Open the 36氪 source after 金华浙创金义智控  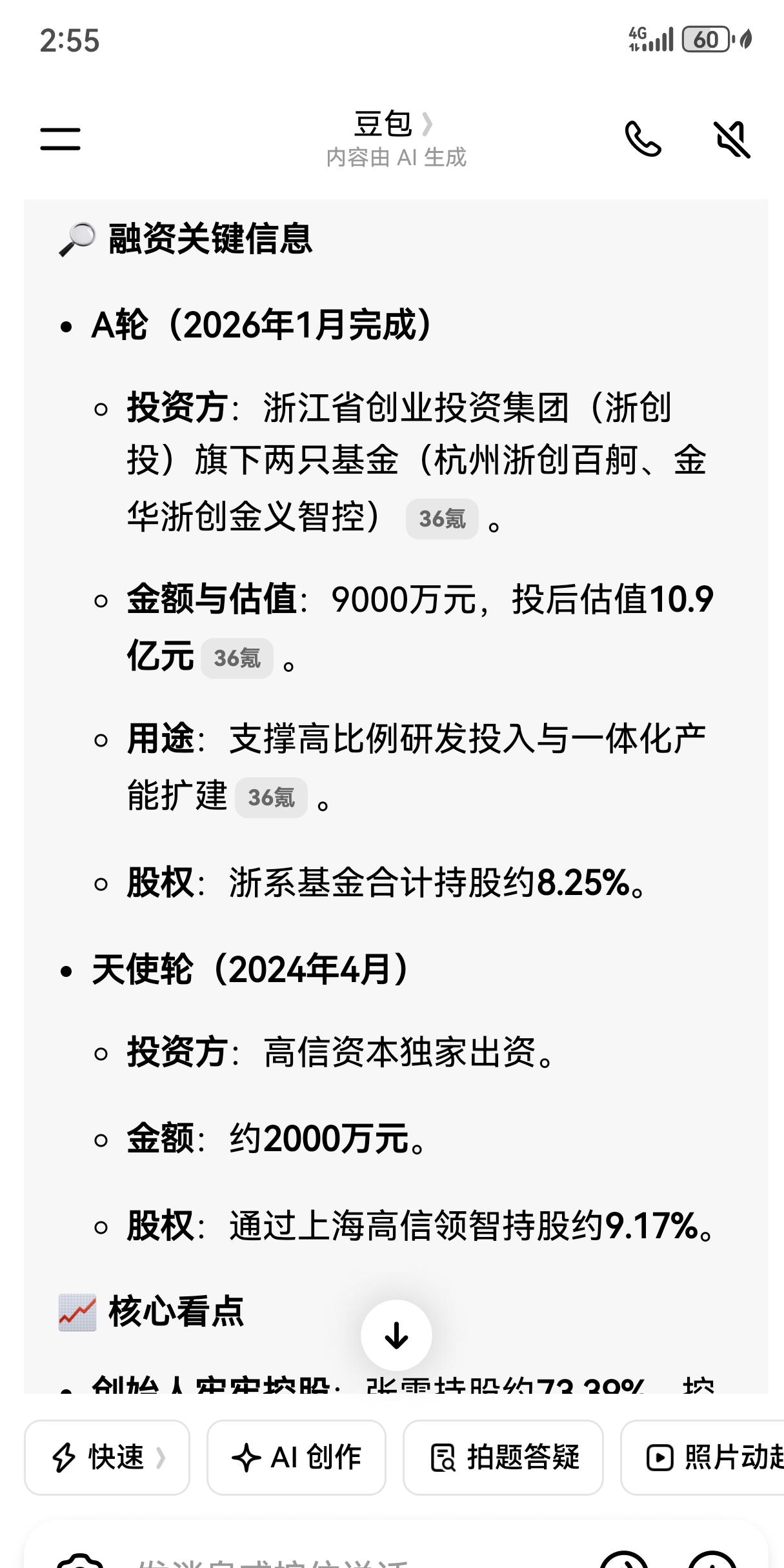point(442,519)
